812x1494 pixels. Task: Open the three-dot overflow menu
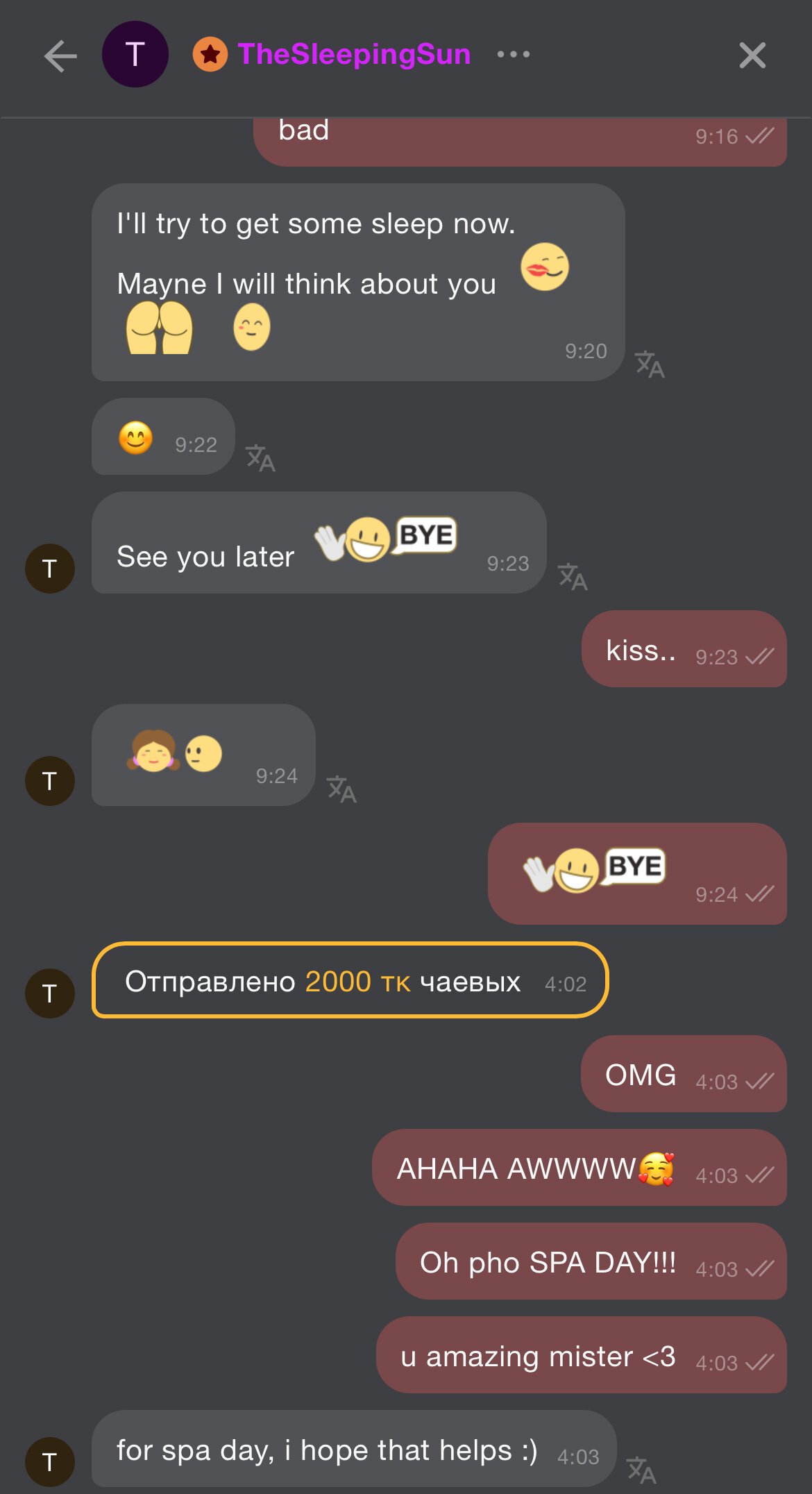pos(514,54)
